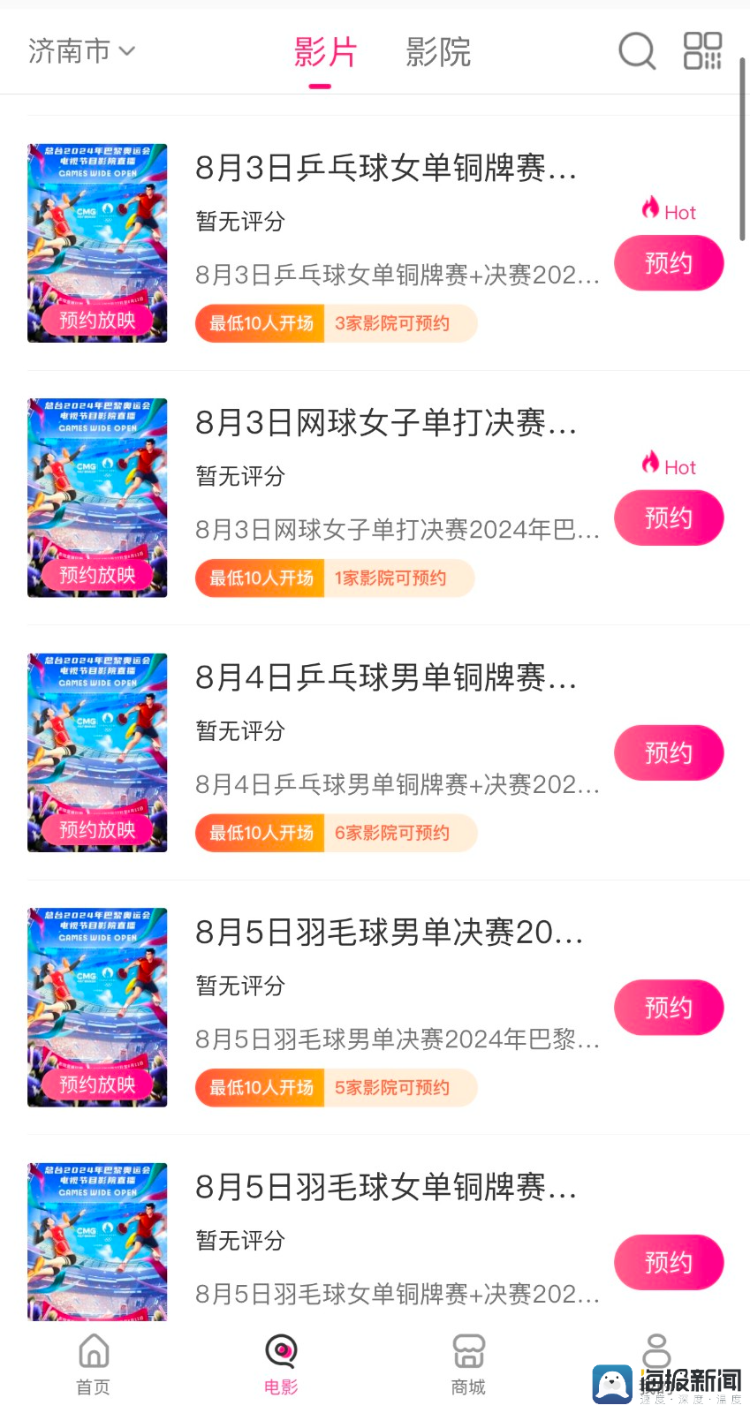Open the search icon
This screenshot has height=1413, width=750.
click(636, 51)
